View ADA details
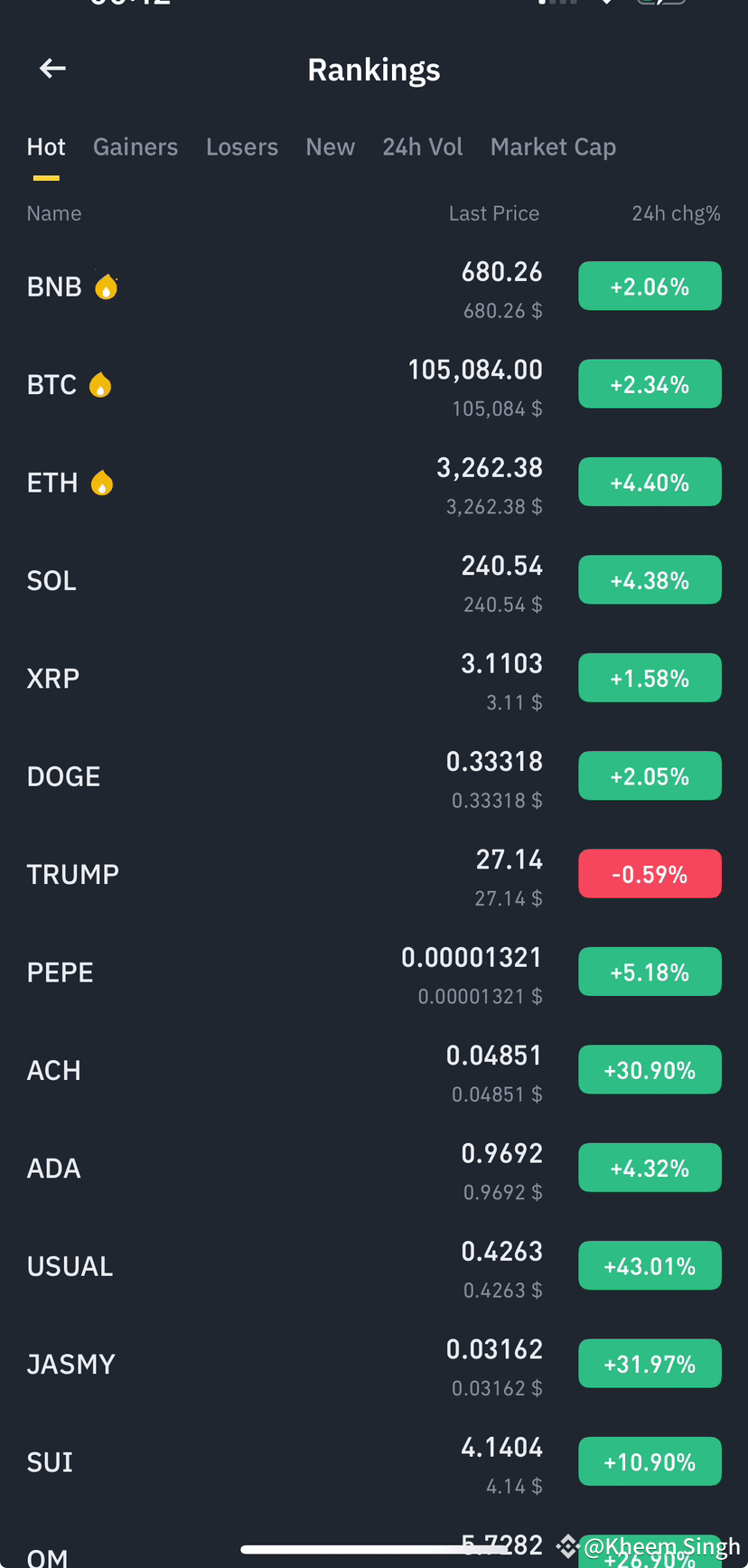 coord(374,1169)
